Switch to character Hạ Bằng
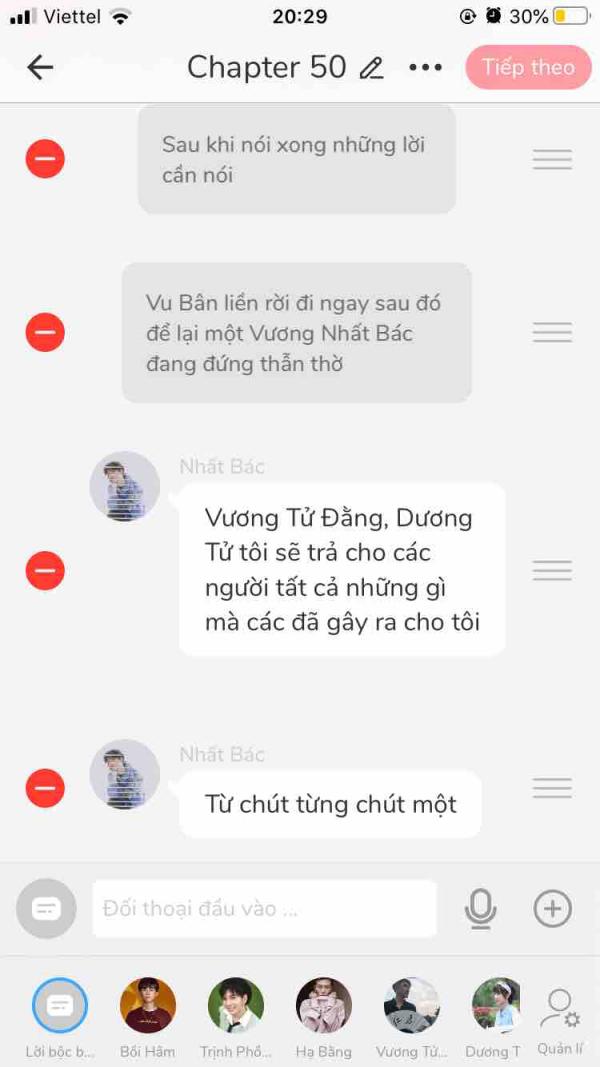The image size is (600, 1067). [x=323, y=1005]
